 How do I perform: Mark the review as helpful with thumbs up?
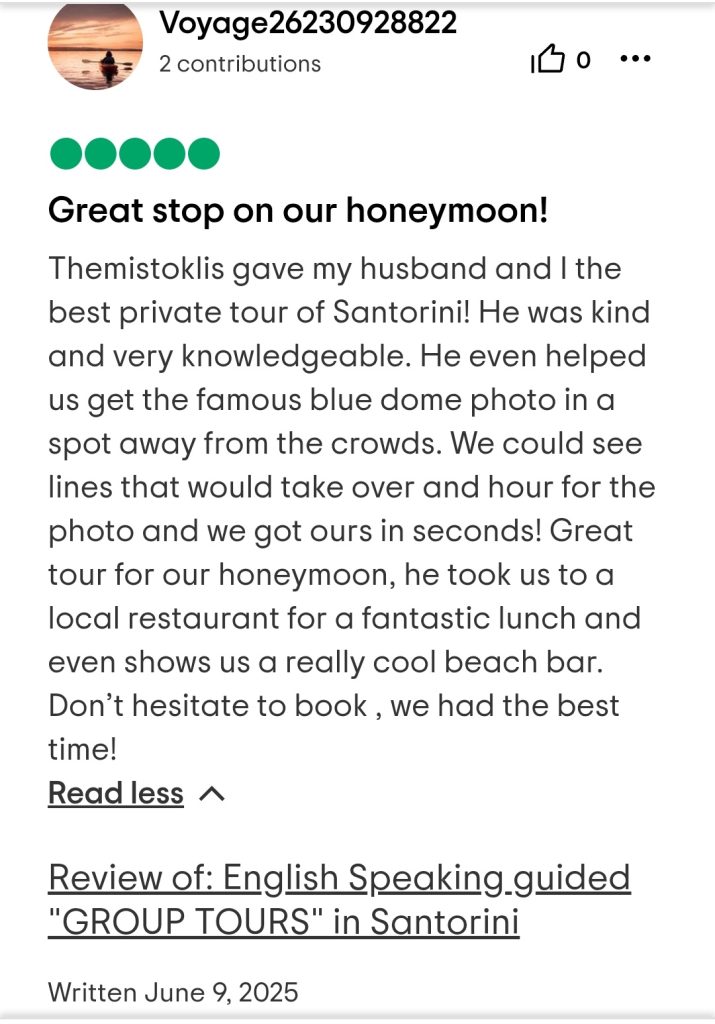tap(547, 61)
